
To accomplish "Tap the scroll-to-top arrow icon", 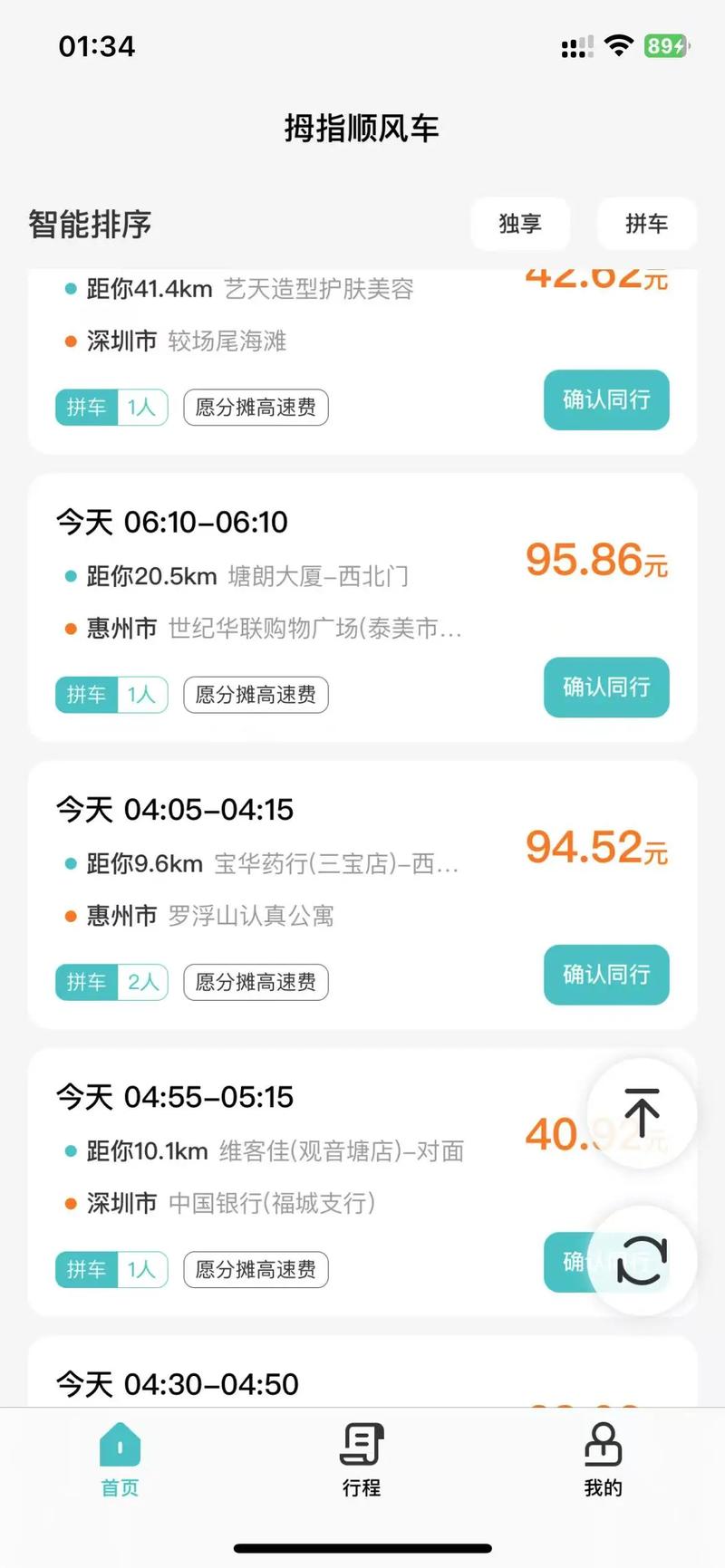I will [642, 1111].
